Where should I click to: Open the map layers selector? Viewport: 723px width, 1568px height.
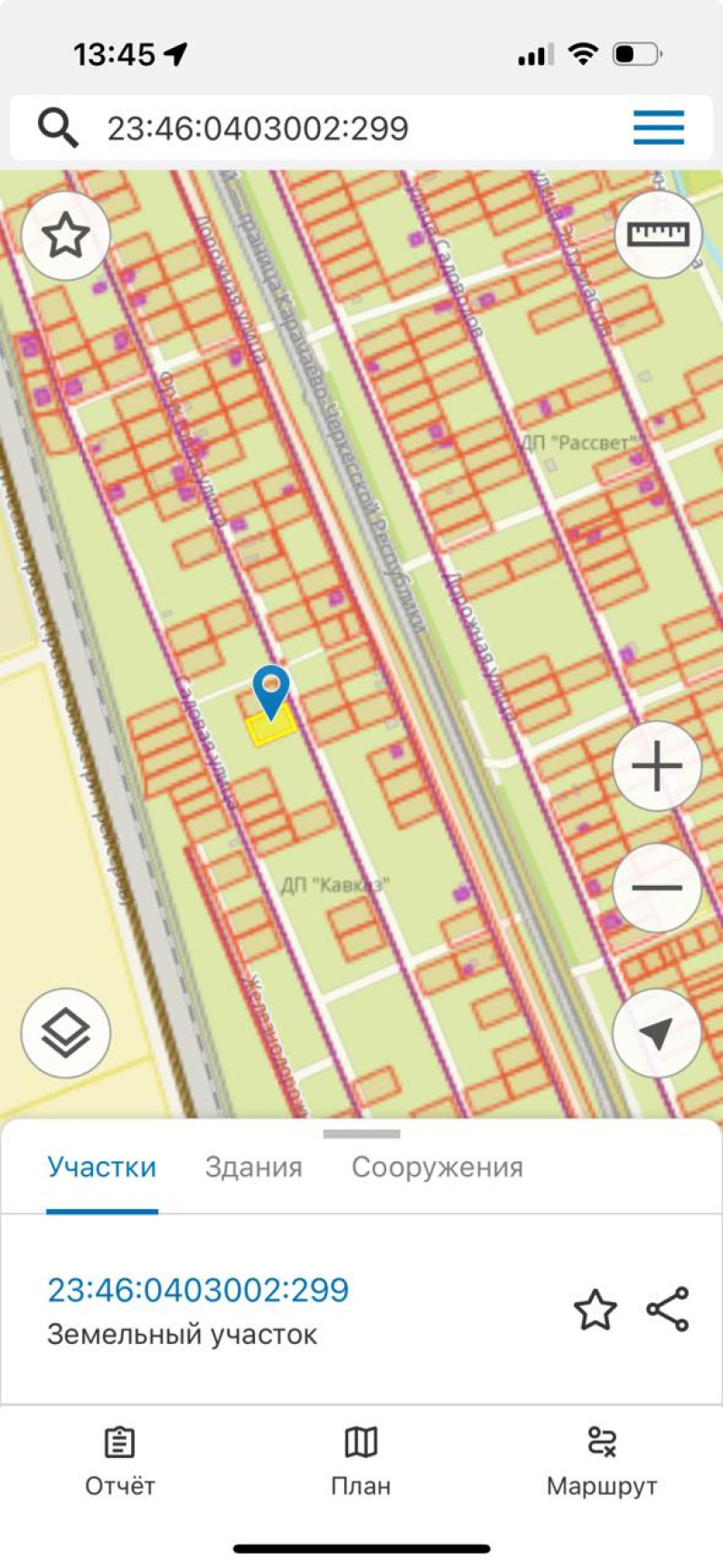[x=66, y=1033]
